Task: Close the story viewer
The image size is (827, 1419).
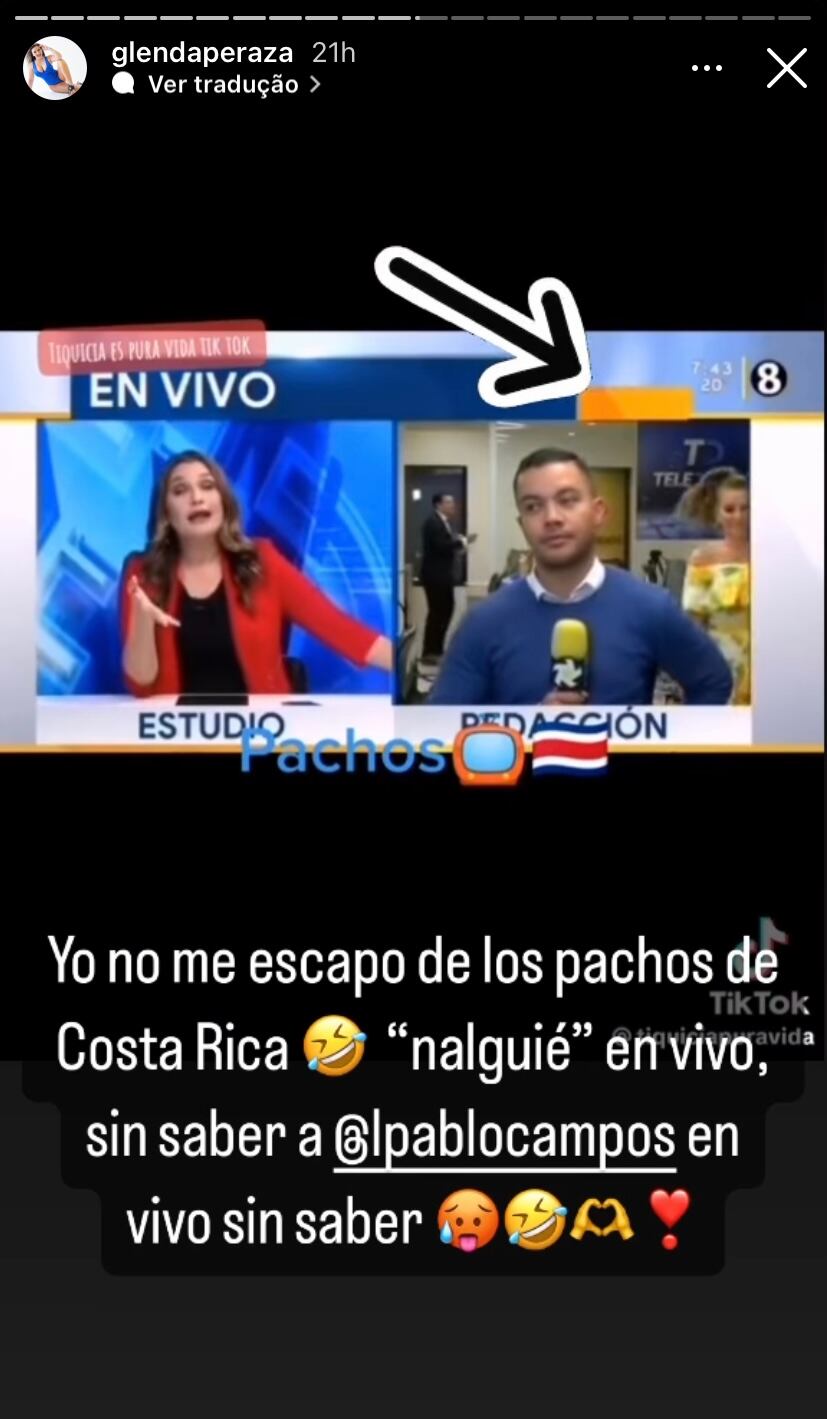Action: point(786,68)
